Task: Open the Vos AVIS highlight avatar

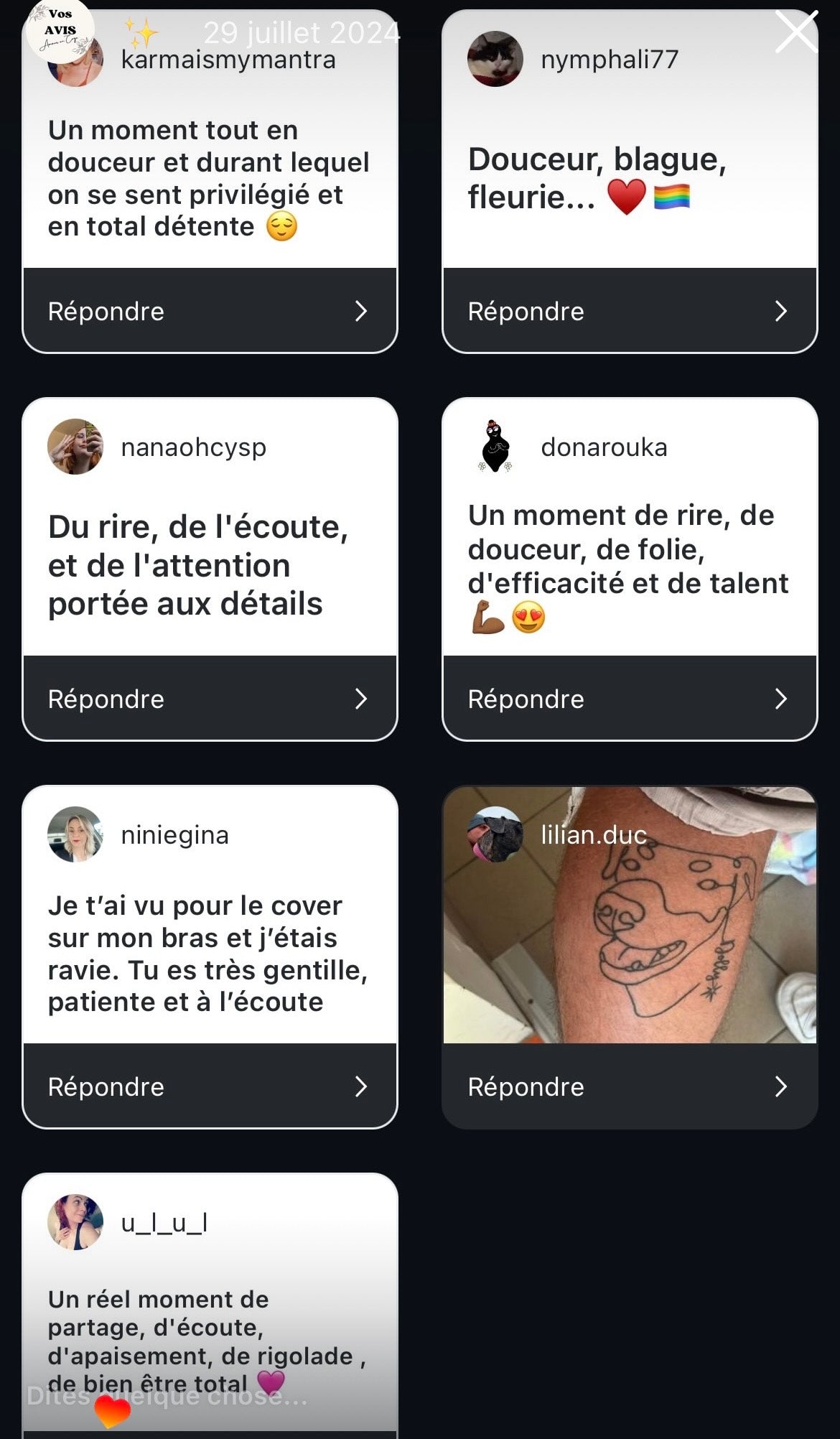Action: (x=60, y=30)
